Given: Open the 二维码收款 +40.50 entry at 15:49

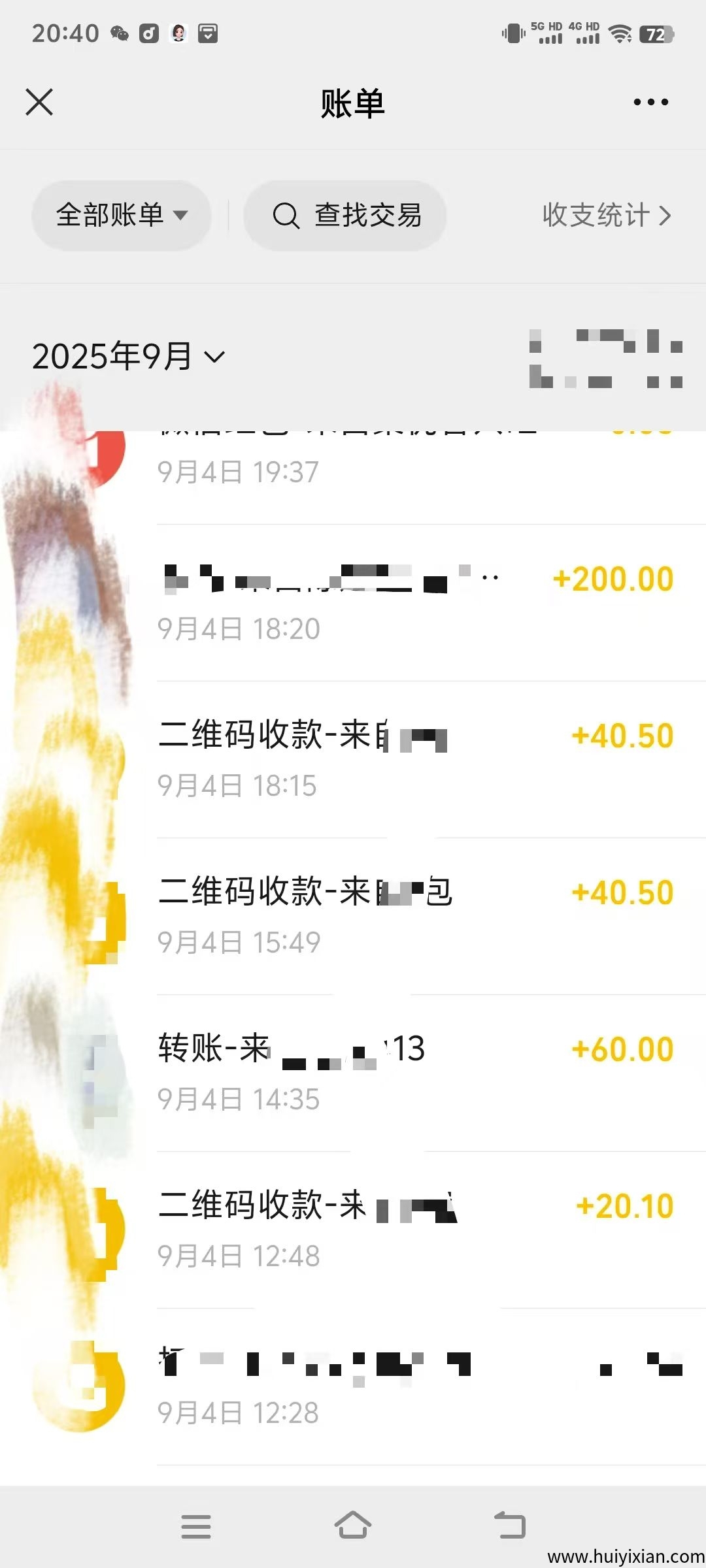Looking at the screenshot, I should pos(418,915).
